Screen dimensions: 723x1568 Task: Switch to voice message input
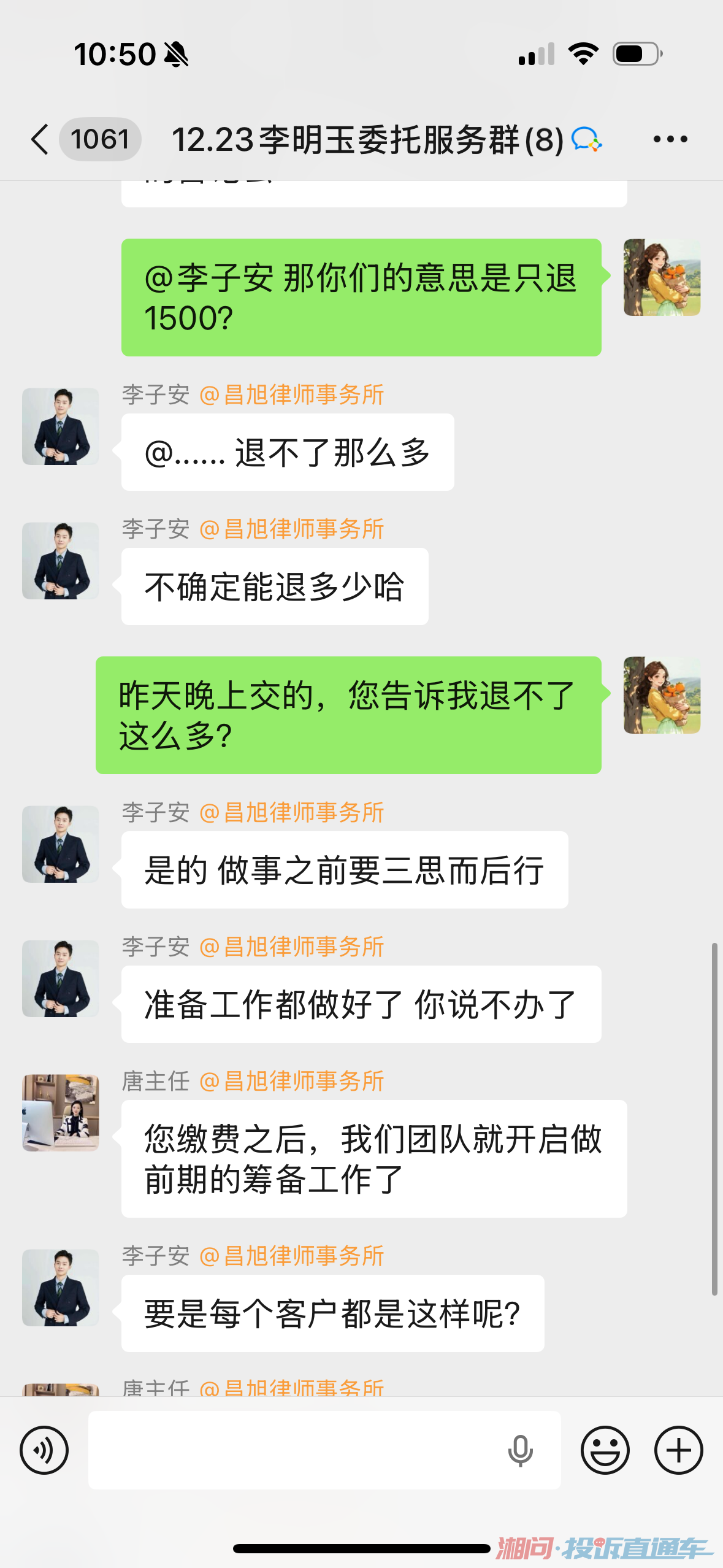[44, 1450]
